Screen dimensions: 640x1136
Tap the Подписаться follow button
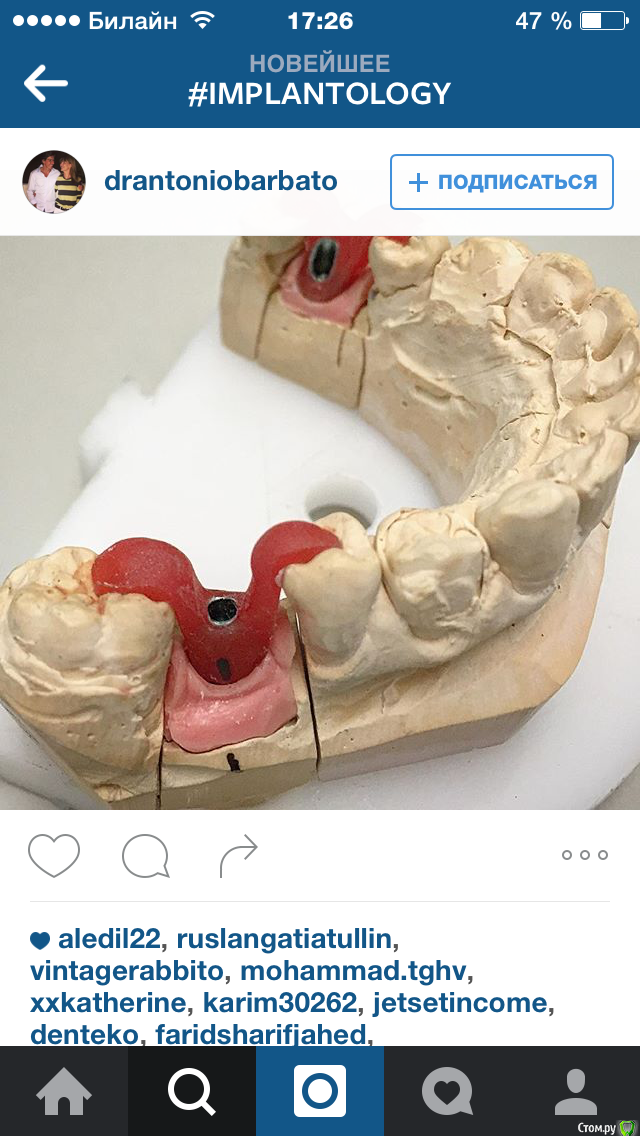(501, 182)
